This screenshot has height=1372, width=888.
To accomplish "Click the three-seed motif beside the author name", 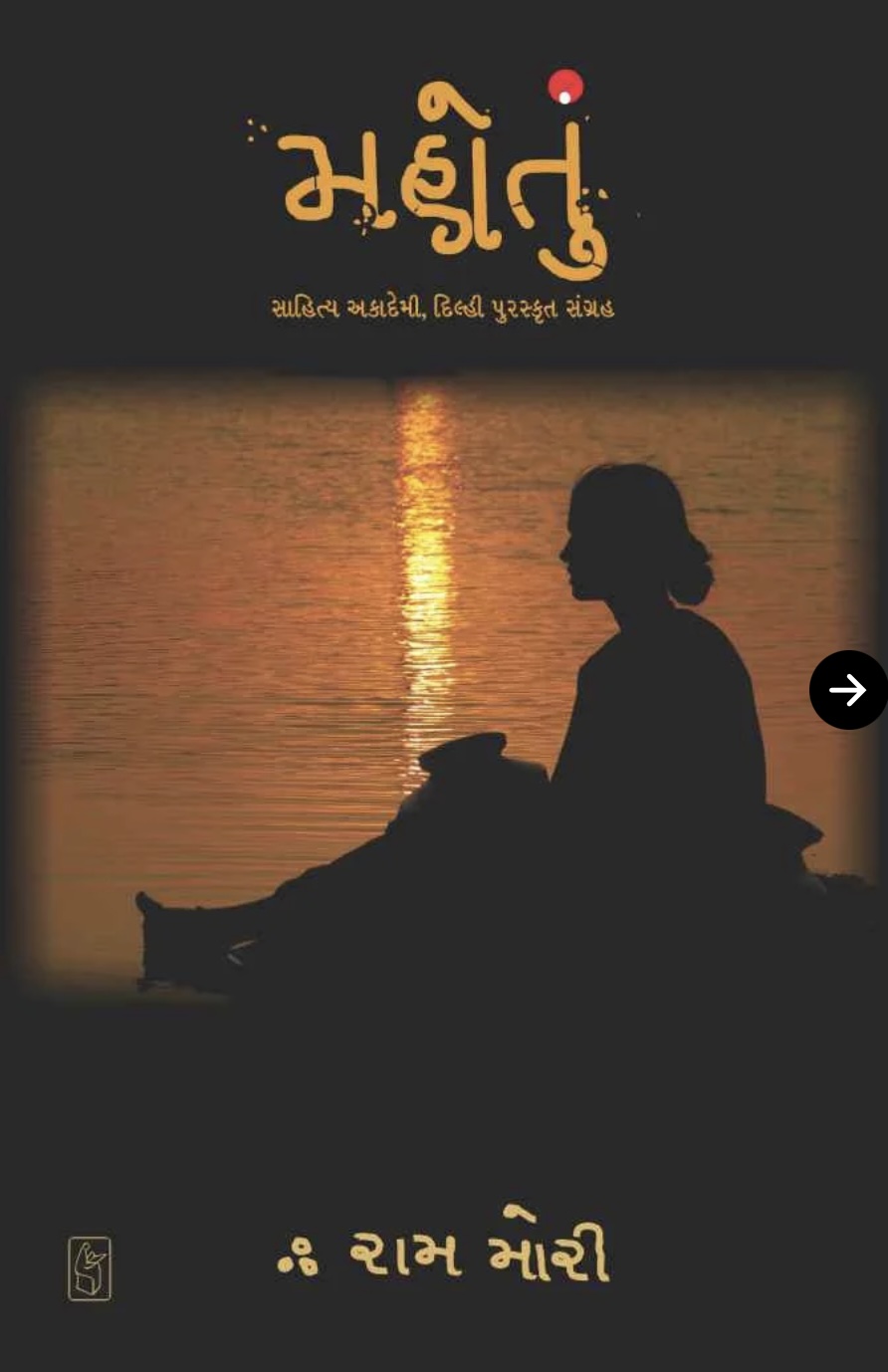I will pyautogui.click(x=297, y=1257).
